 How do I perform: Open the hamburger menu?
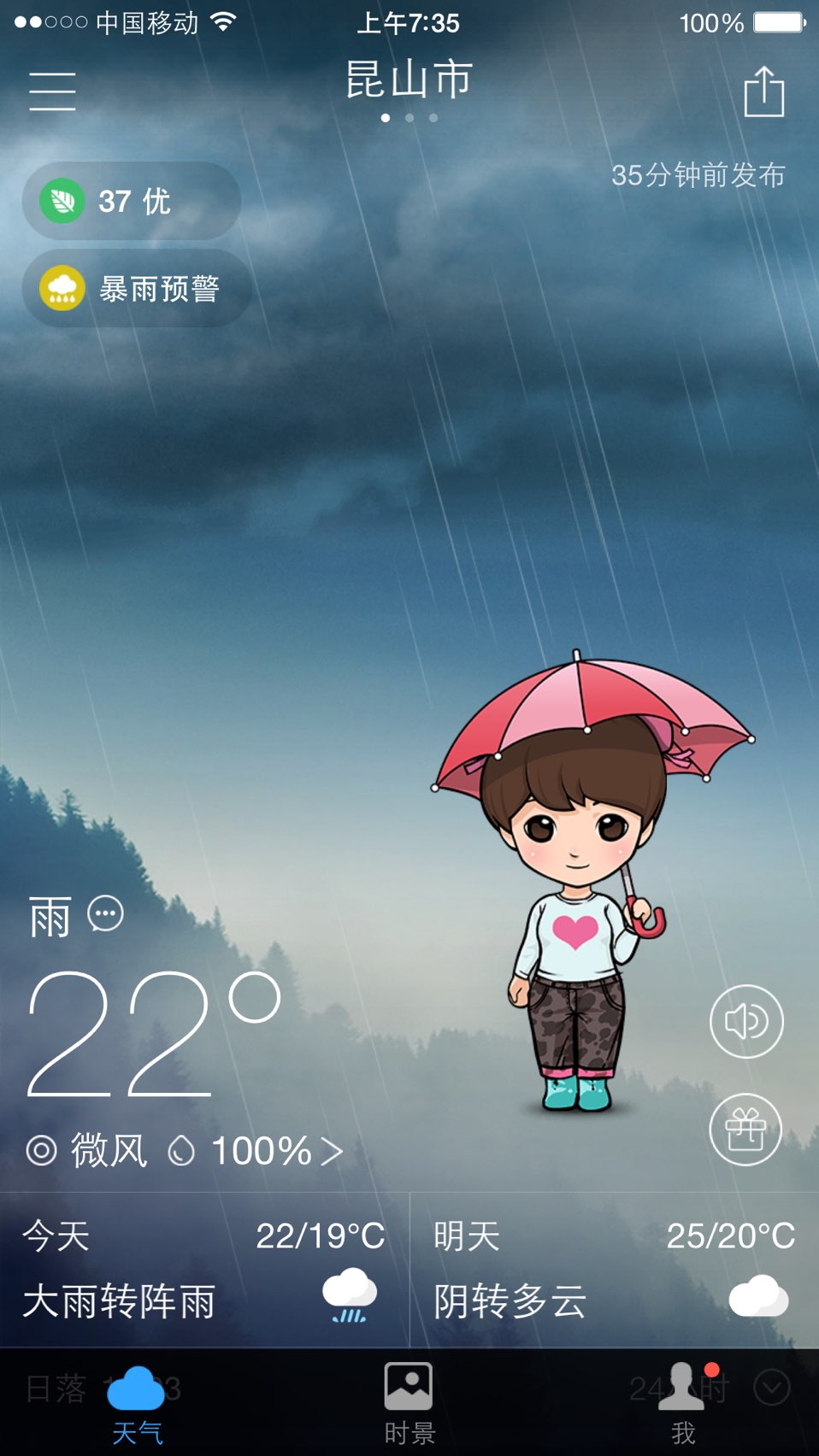(x=52, y=91)
